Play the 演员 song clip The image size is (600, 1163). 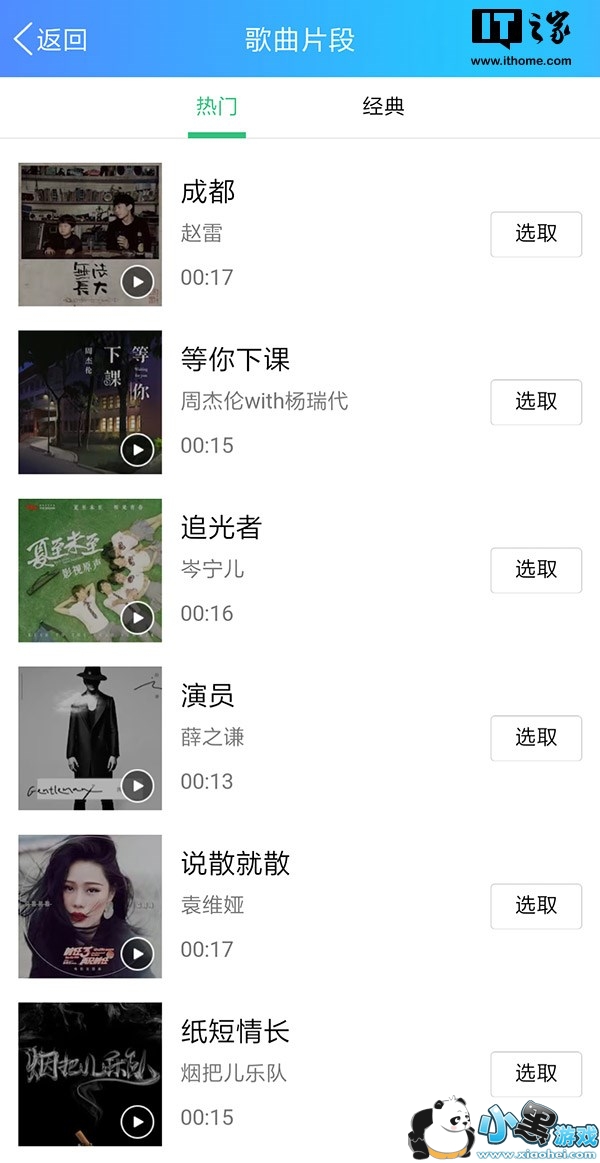(x=137, y=787)
